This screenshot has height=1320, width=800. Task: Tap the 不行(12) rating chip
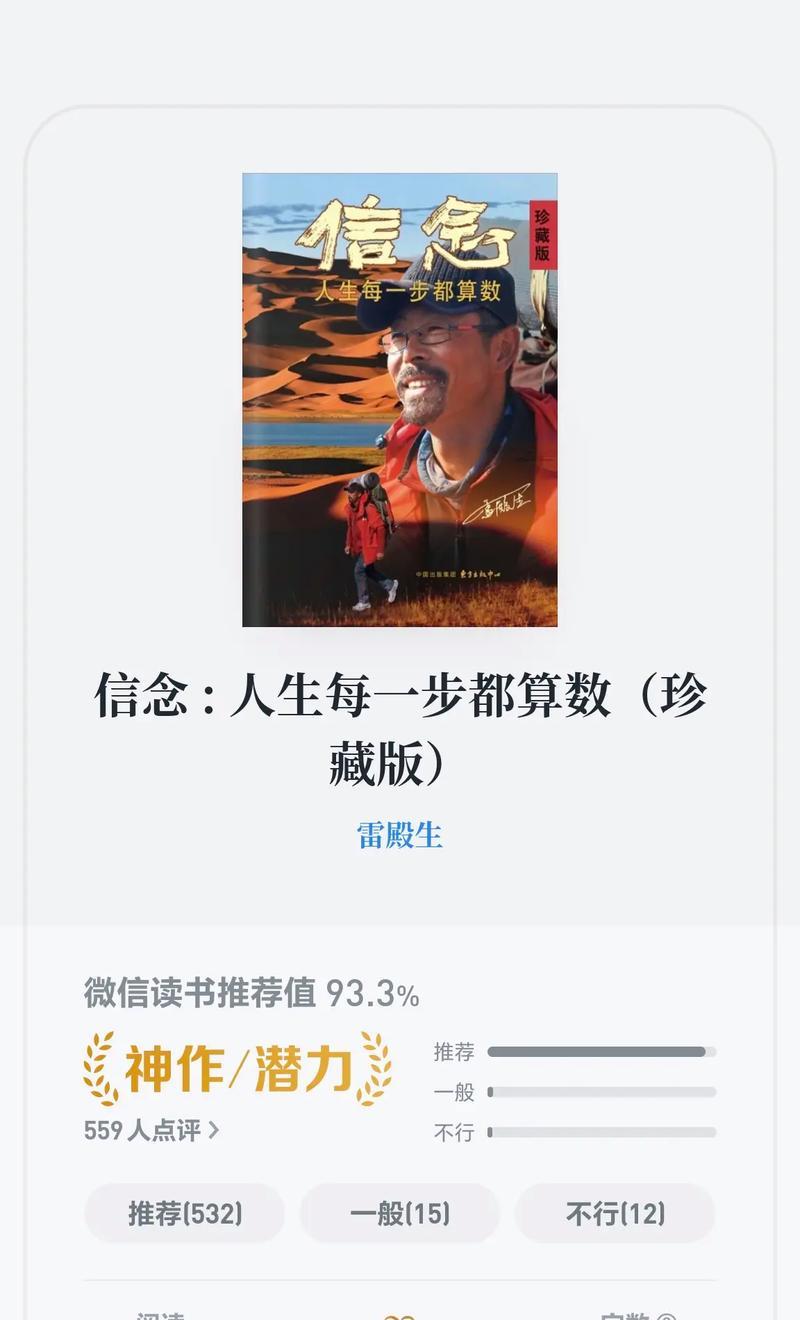click(x=615, y=1214)
